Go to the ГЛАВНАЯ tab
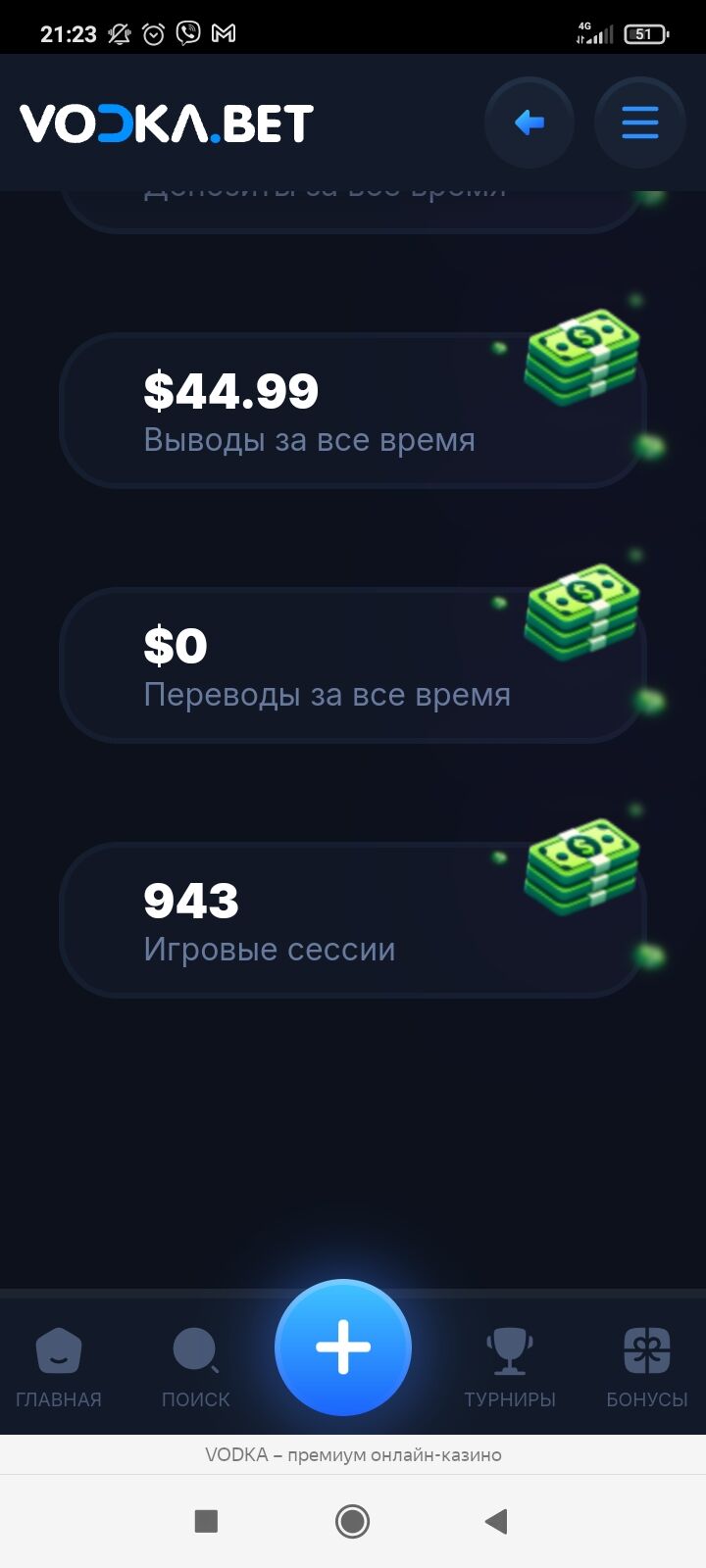 [x=59, y=1367]
